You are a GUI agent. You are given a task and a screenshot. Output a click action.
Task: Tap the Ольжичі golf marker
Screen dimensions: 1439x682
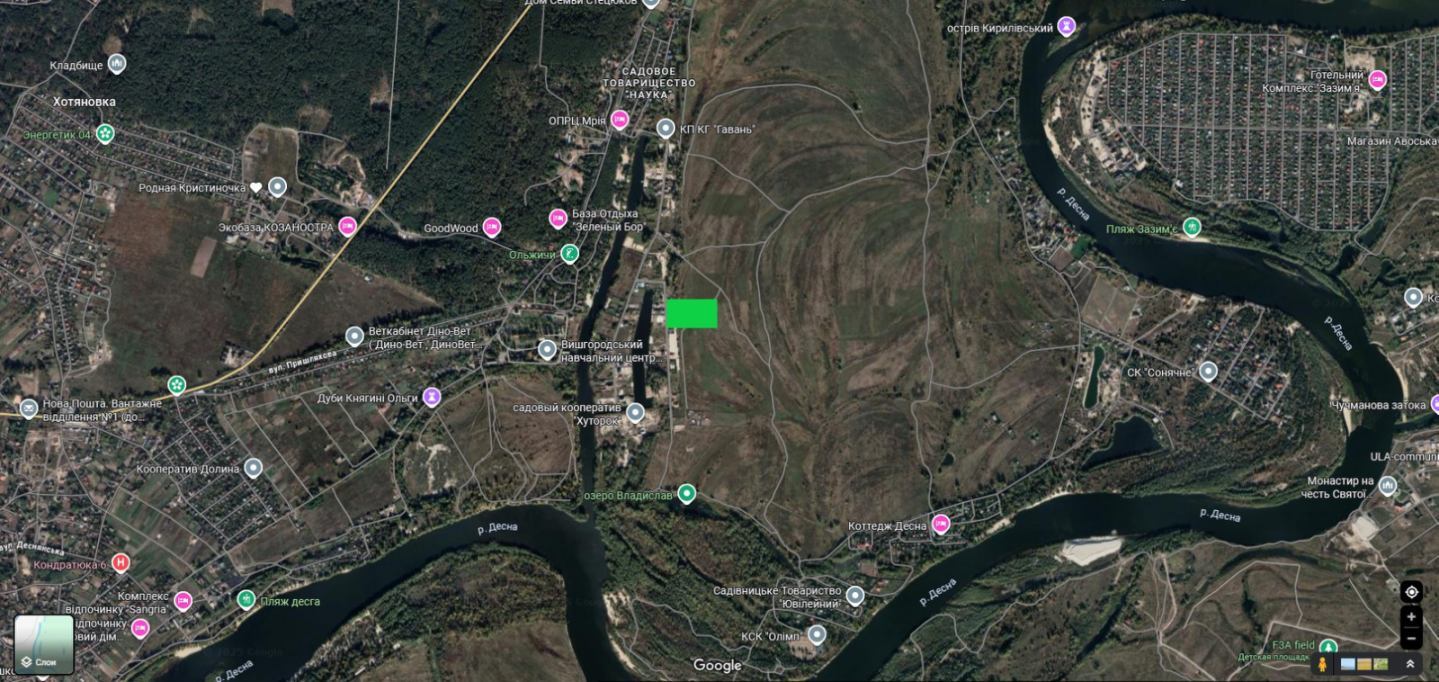(x=569, y=254)
